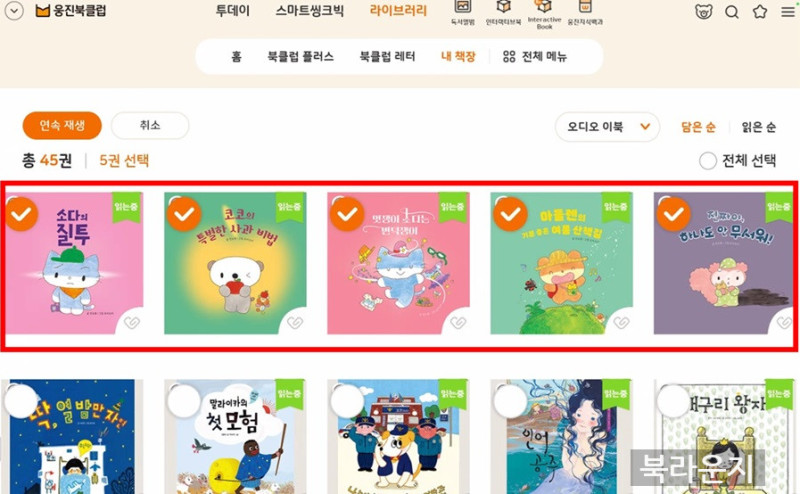Check the 전체 선택 checkbox
This screenshot has width=800, height=494.
click(x=708, y=160)
